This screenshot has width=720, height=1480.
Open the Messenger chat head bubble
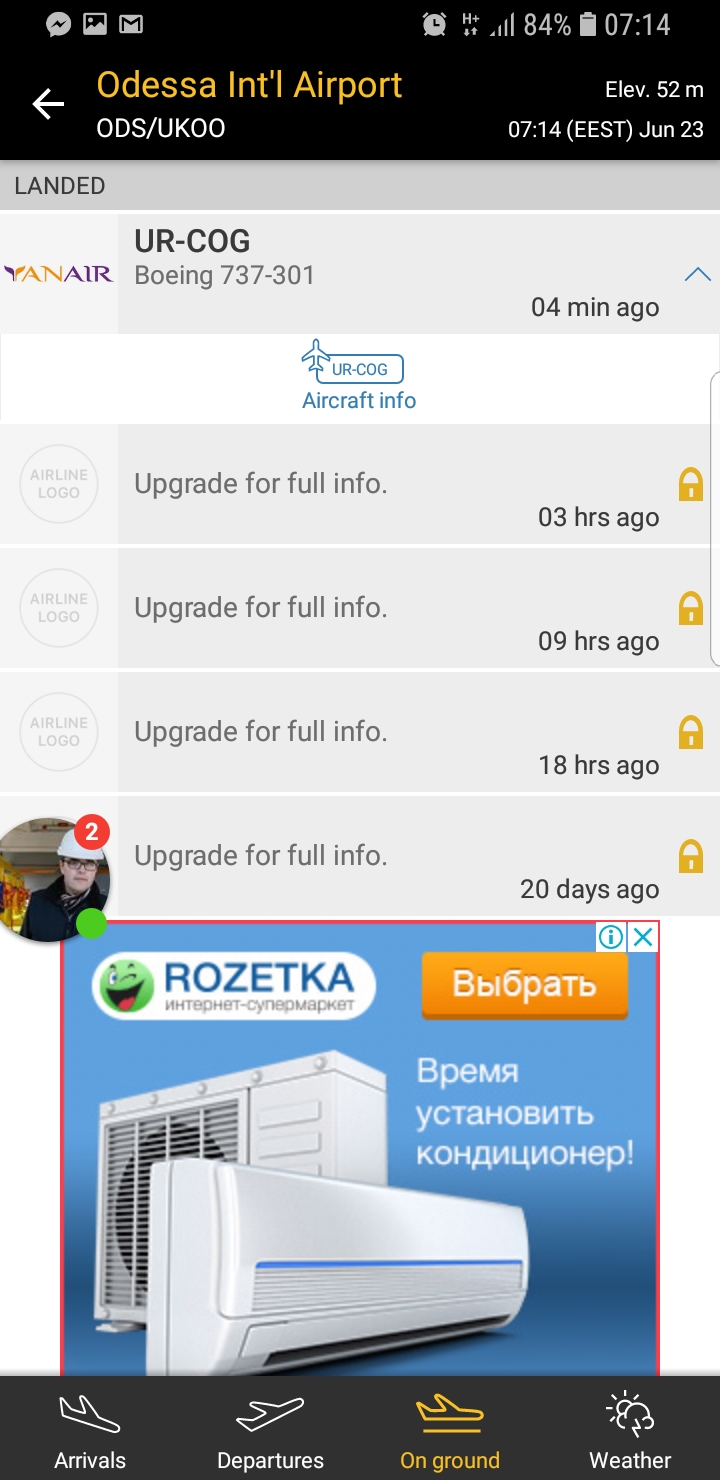point(52,880)
